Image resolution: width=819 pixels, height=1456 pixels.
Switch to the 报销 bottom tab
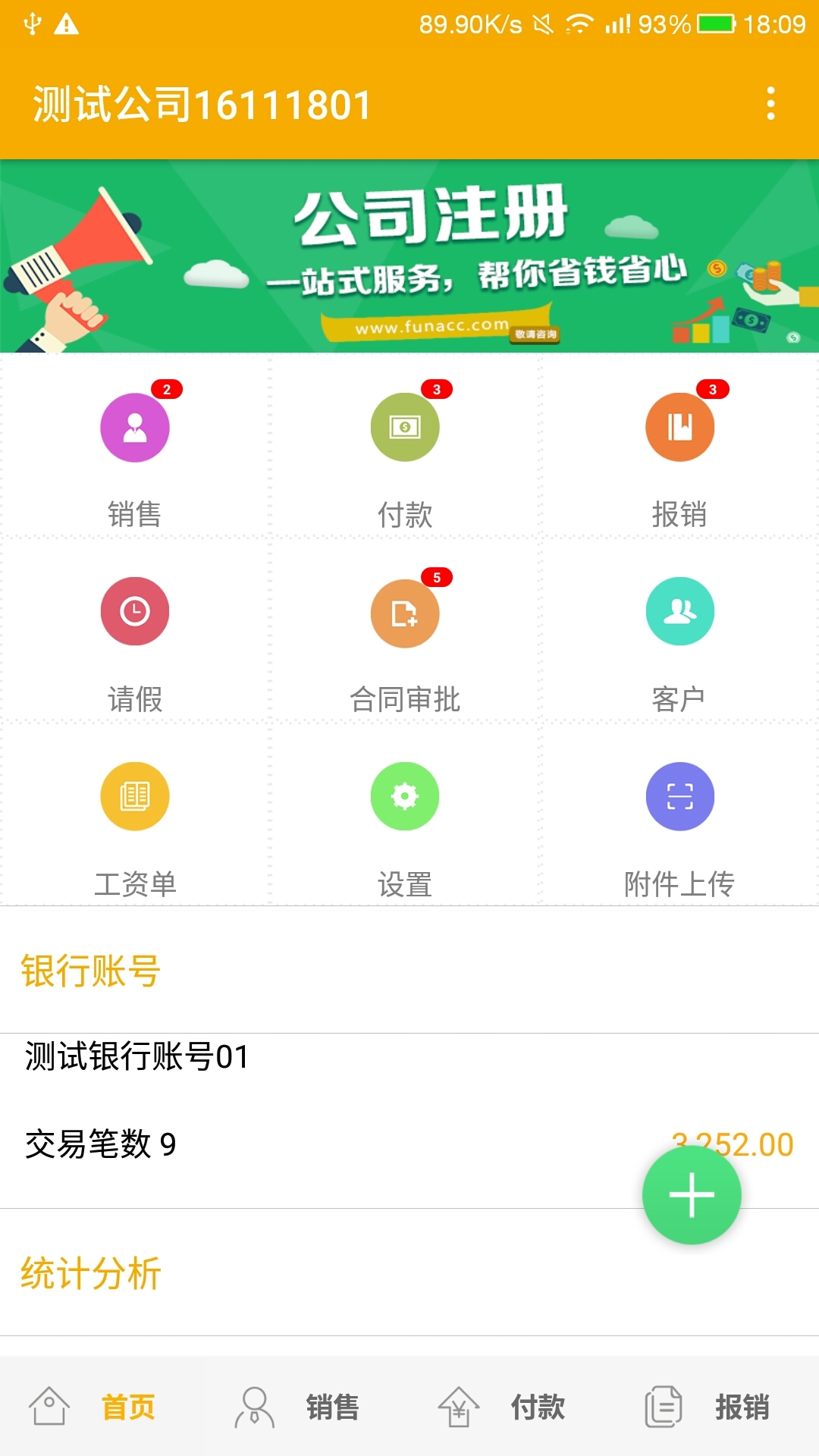(x=716, y=1407)
